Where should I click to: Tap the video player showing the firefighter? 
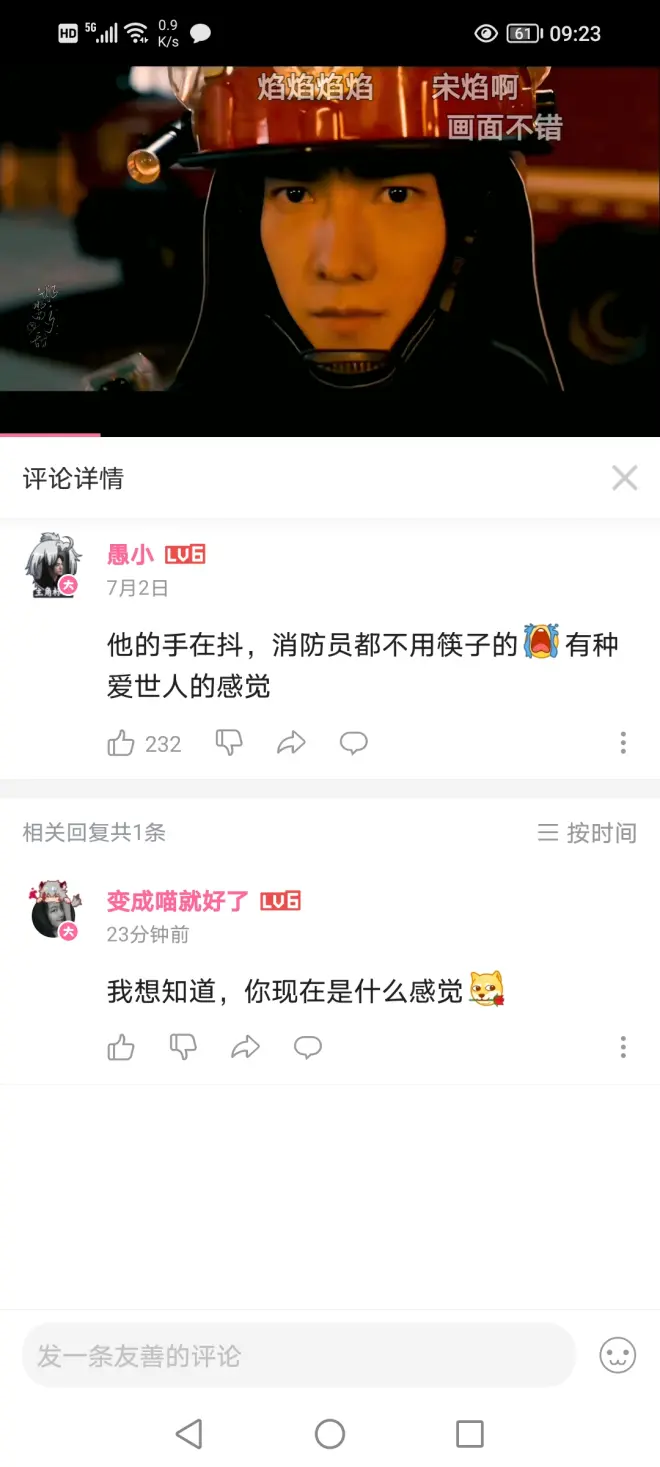(330, 240)
